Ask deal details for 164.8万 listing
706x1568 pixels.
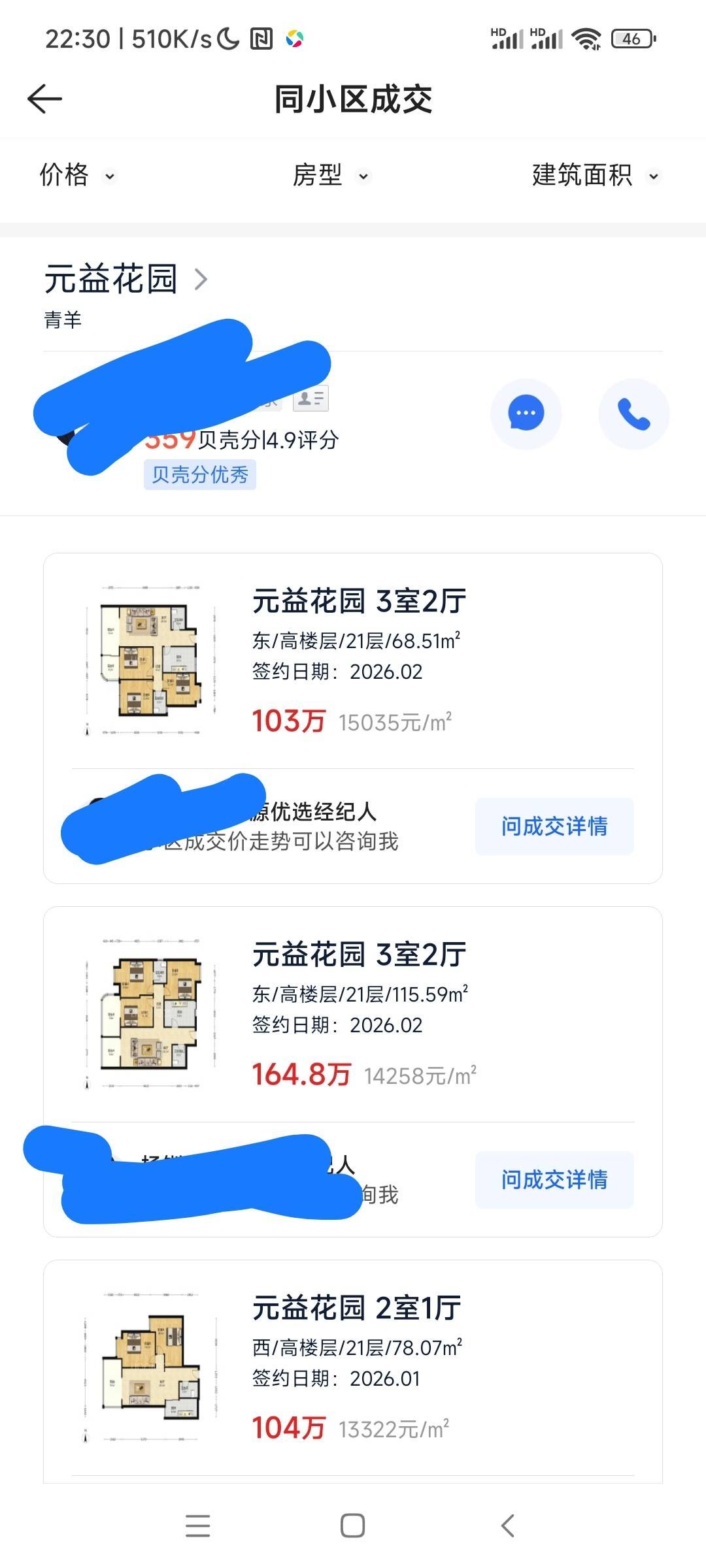(x=554, y=1179)
